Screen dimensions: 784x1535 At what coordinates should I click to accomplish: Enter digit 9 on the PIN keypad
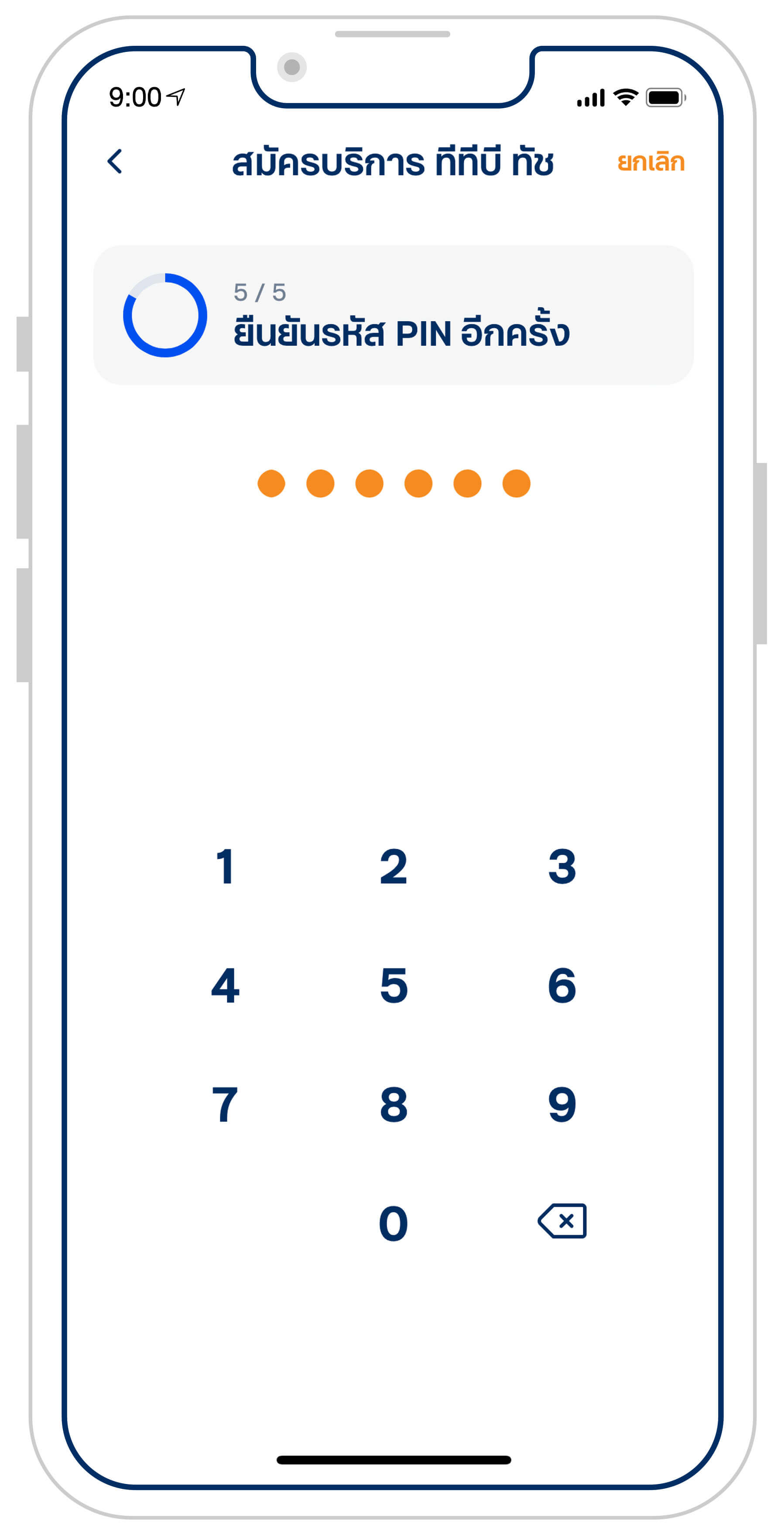[562, 1104]
